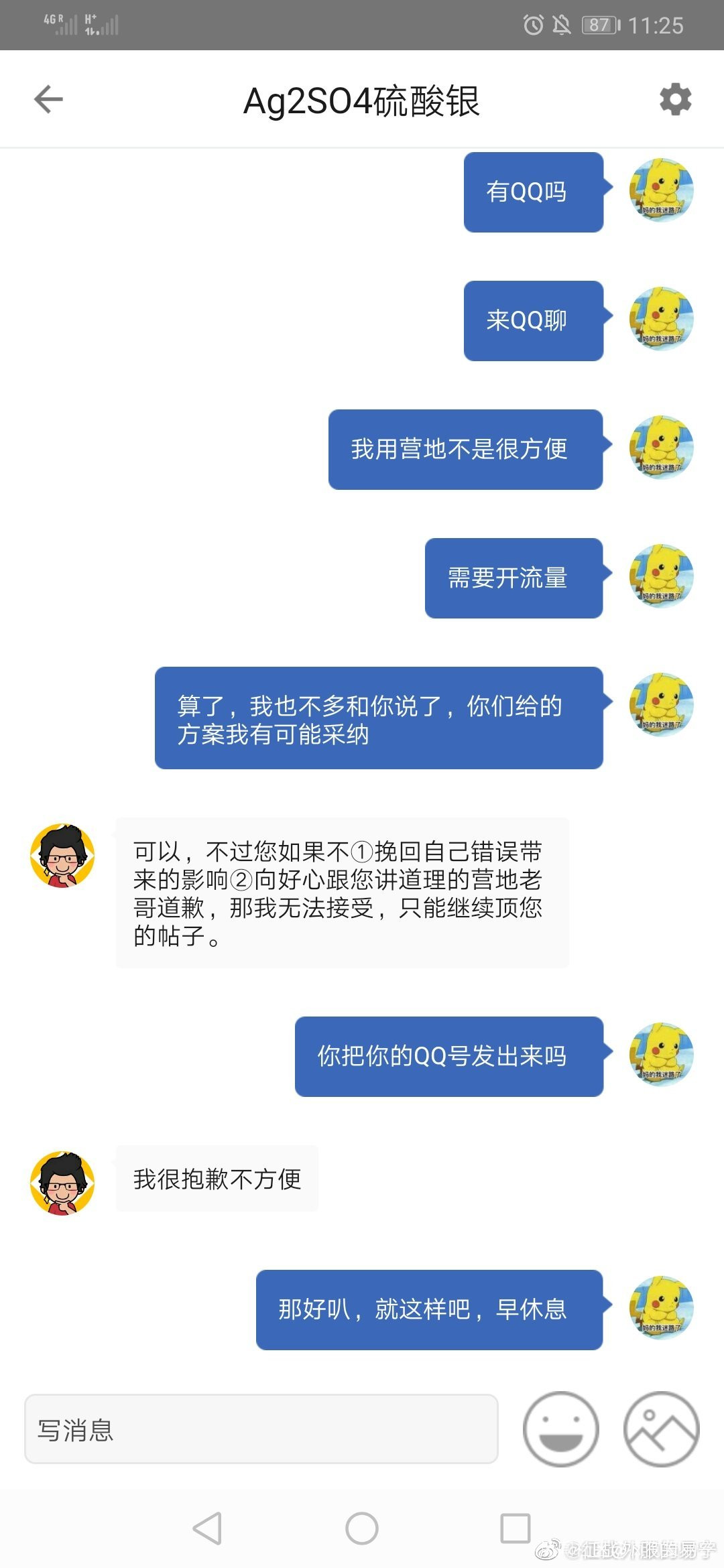Focus the 写消息 message input field
The height and width of the screenshot is (1568, 724).
[x=261, y=1429]
